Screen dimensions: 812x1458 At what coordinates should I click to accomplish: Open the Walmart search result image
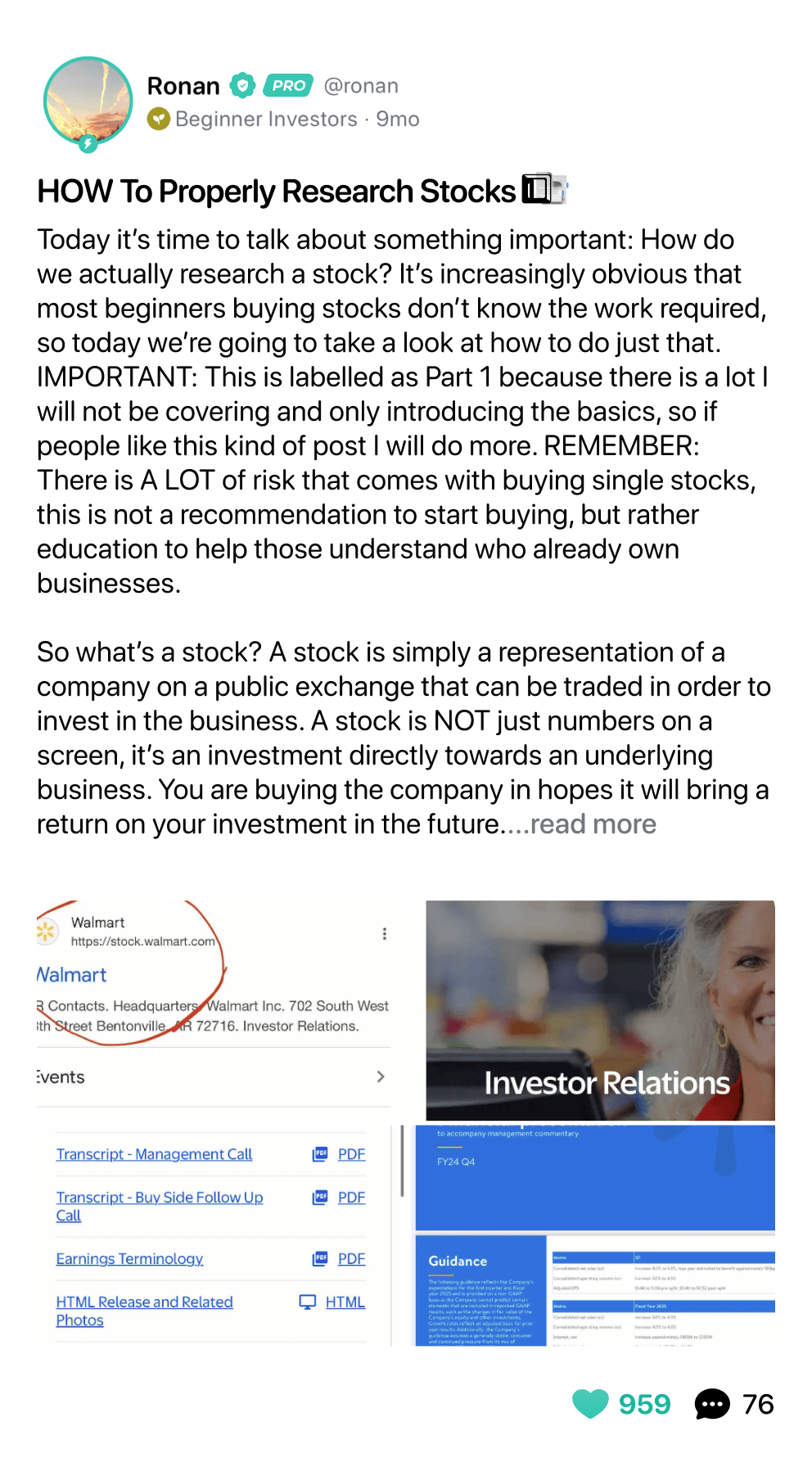pyautogui.click(x=214, y=1008)
